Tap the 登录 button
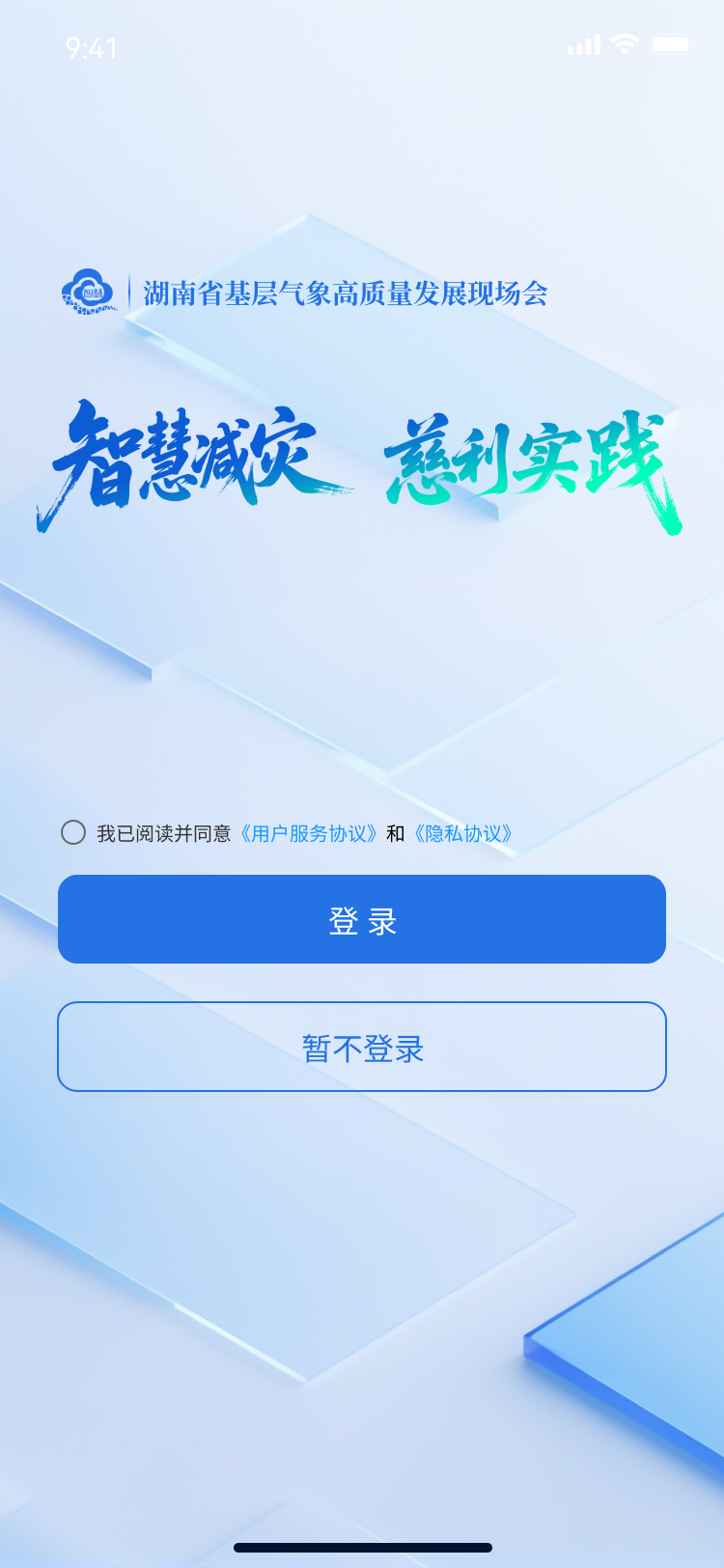The image size is (724, 1568). pos(362,919)
